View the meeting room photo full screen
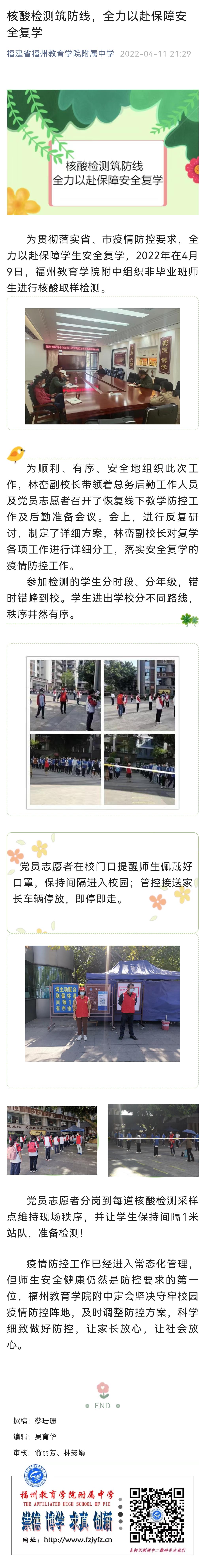207x1568 pixels. [x=103, y=366]
